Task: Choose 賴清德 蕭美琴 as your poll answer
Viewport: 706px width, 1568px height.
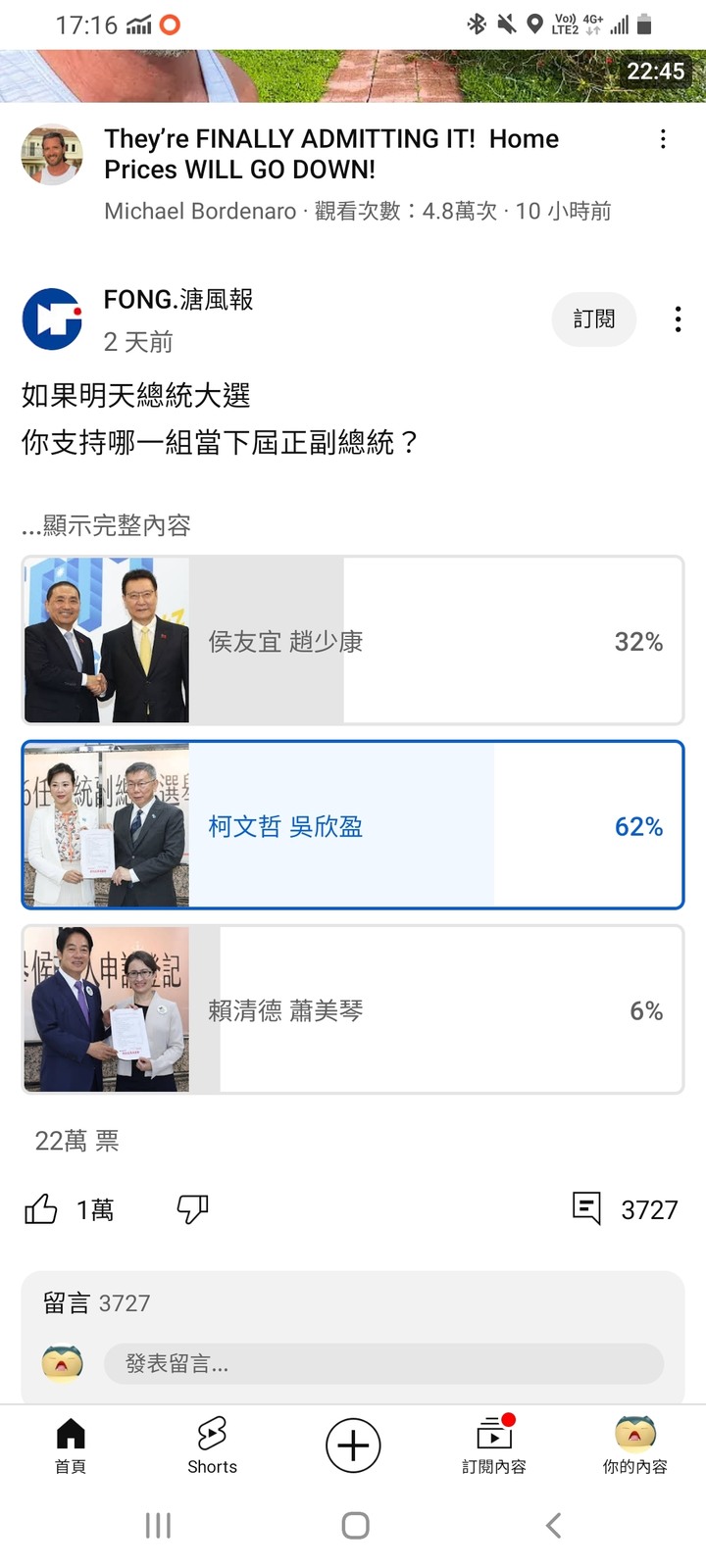Action: [353, 1009]
